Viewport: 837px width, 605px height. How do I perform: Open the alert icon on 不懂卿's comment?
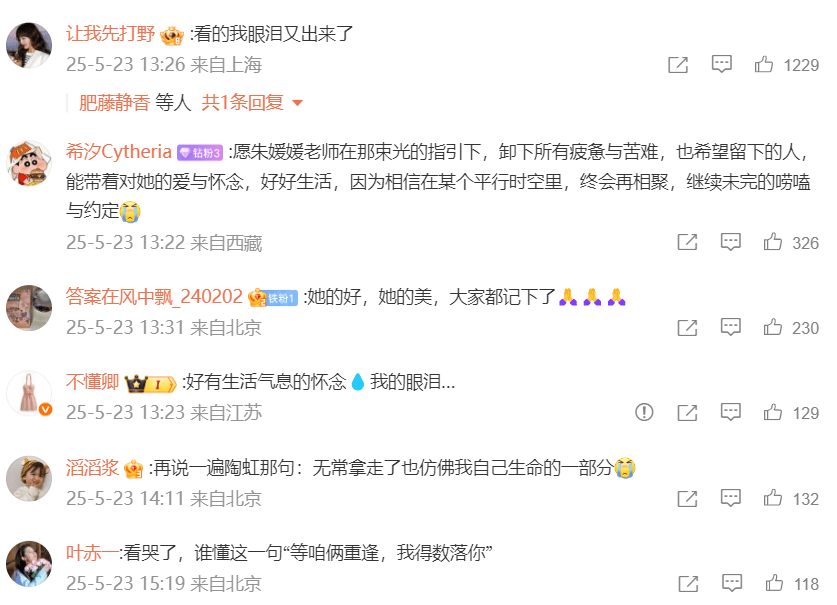click(644, 412)
